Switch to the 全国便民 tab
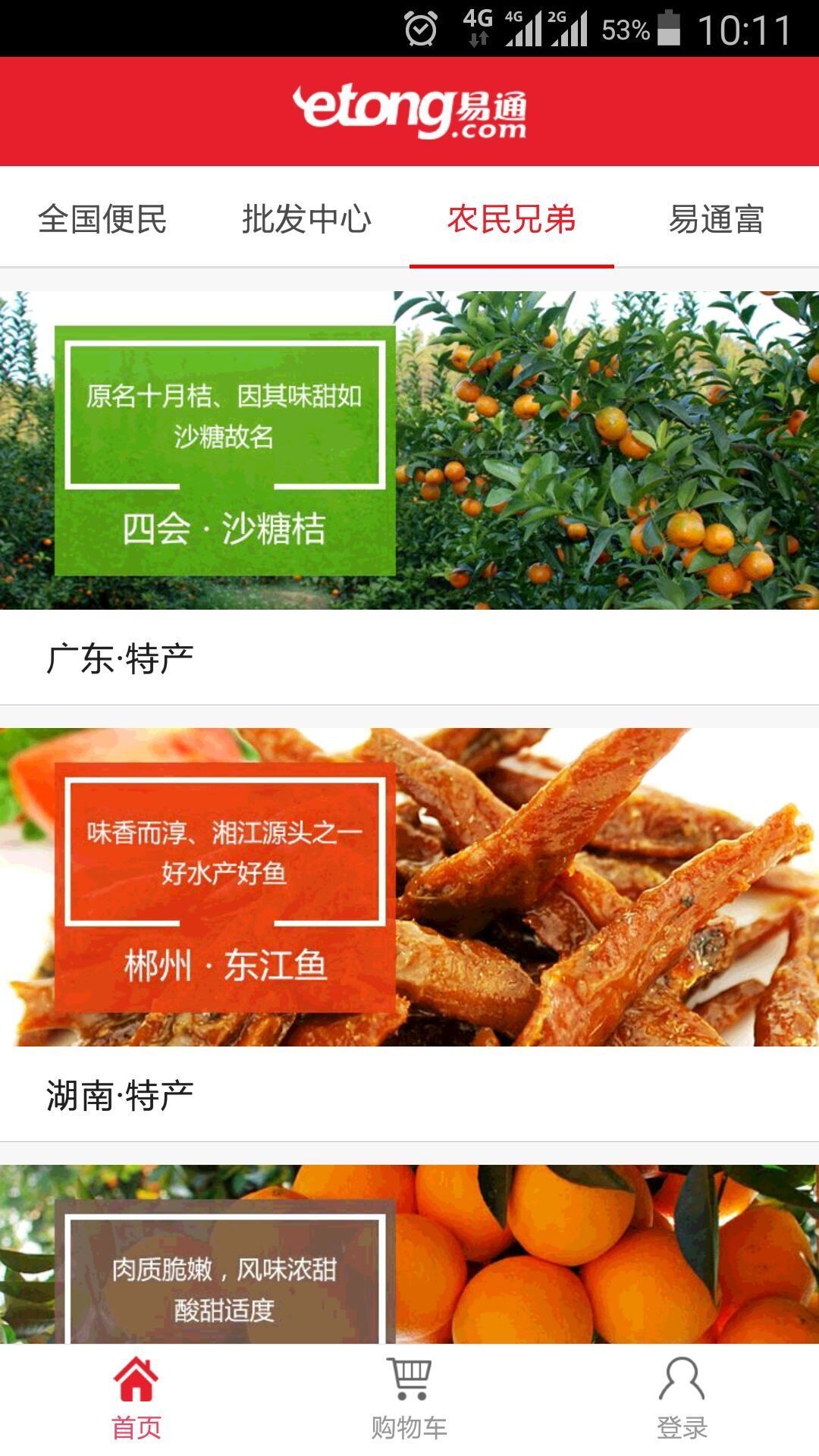819x1456 pixels. [102, 219]
